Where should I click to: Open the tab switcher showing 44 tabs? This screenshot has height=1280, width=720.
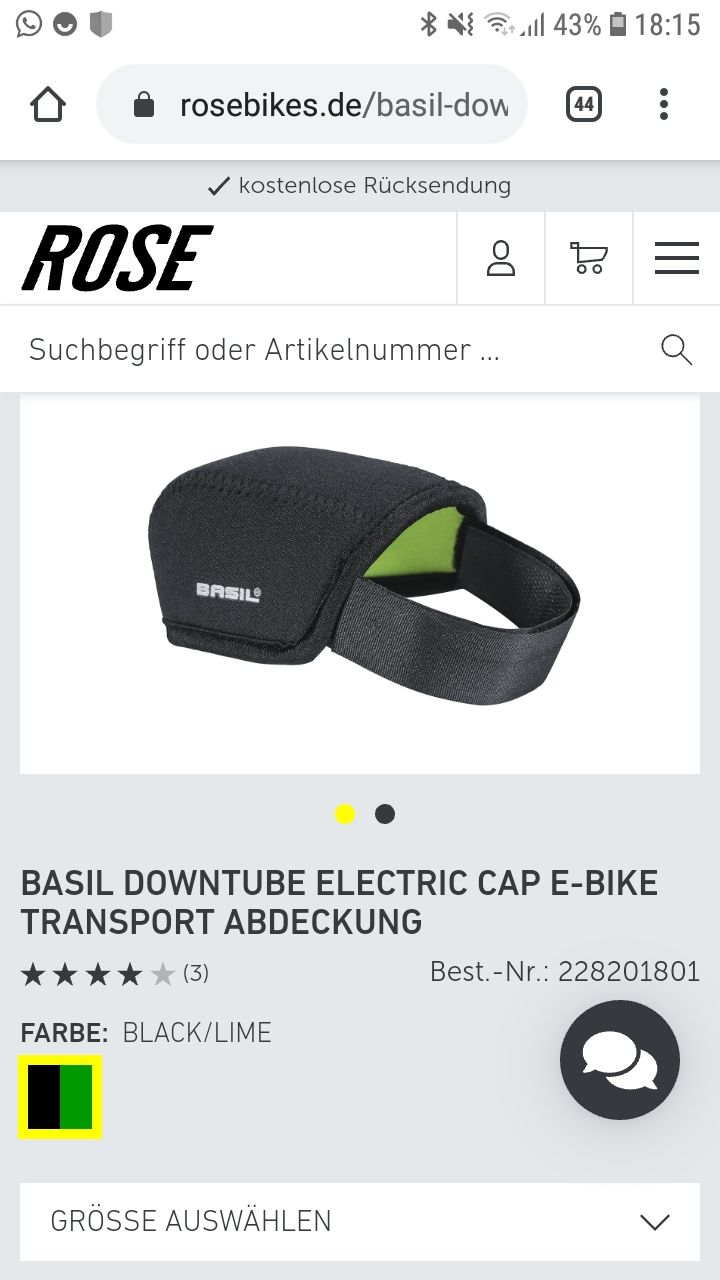pos(584,104)
